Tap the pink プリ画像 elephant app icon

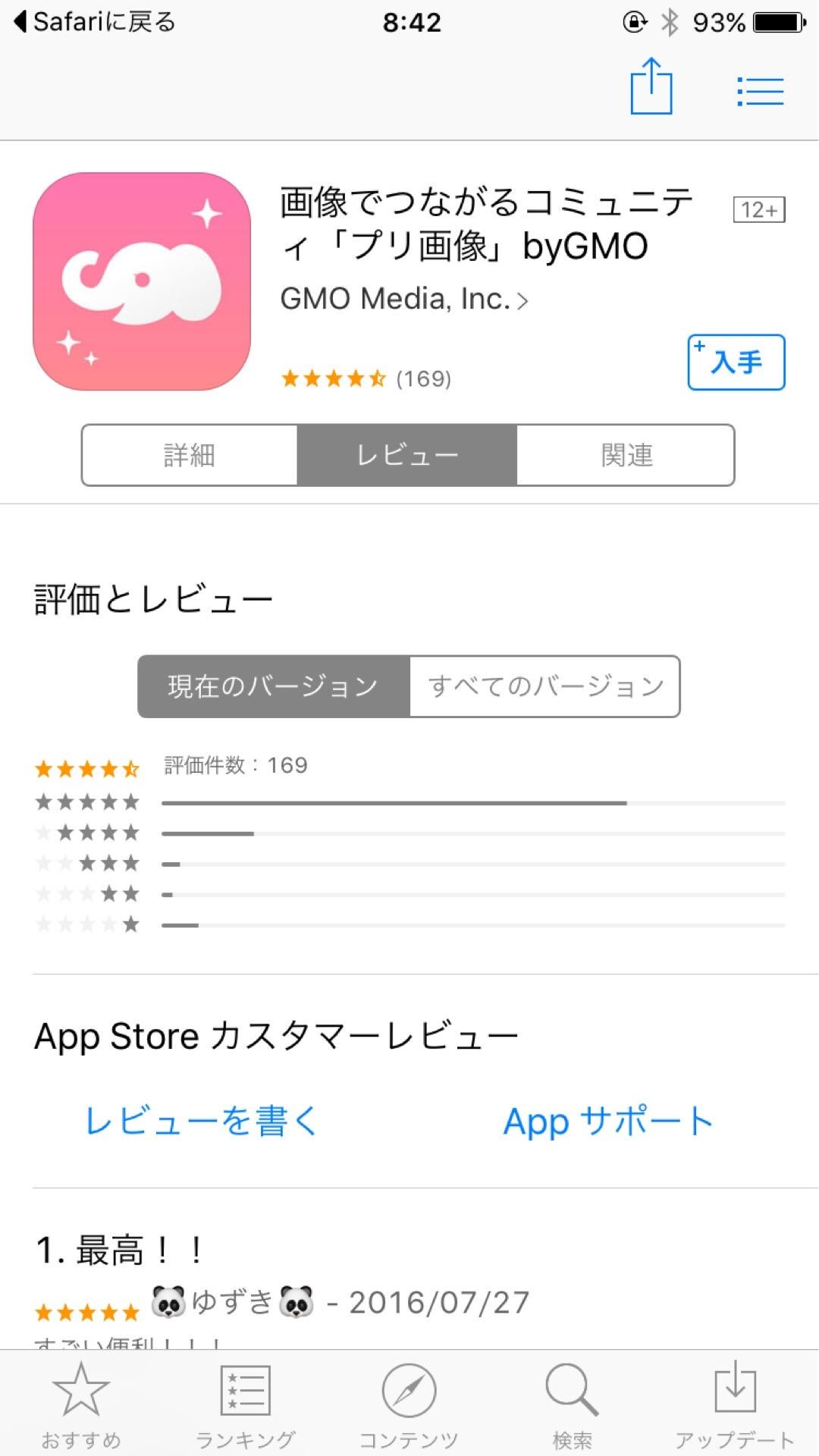tap(144, 281)
